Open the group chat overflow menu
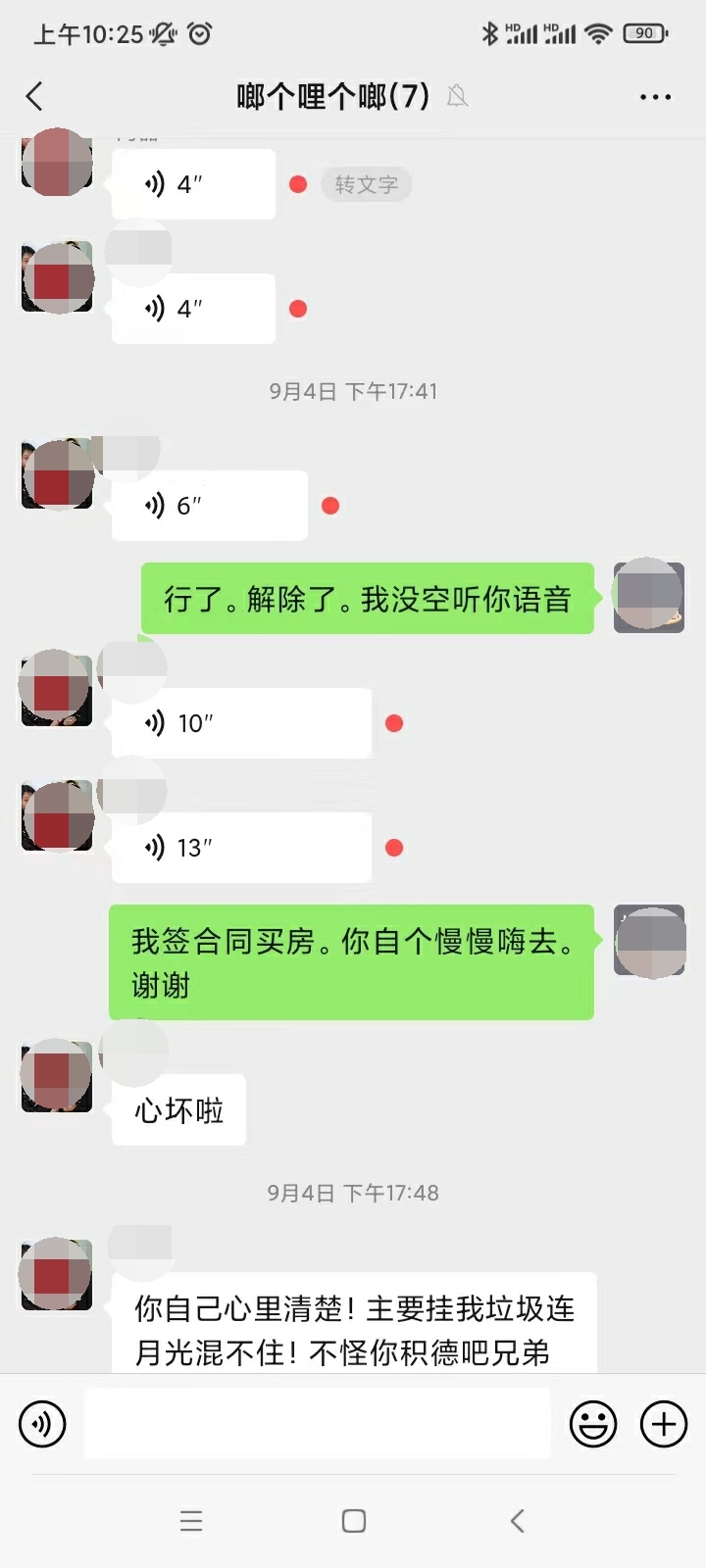The height and width of the screenshot is (1568, 706). (x=655, y=97)
